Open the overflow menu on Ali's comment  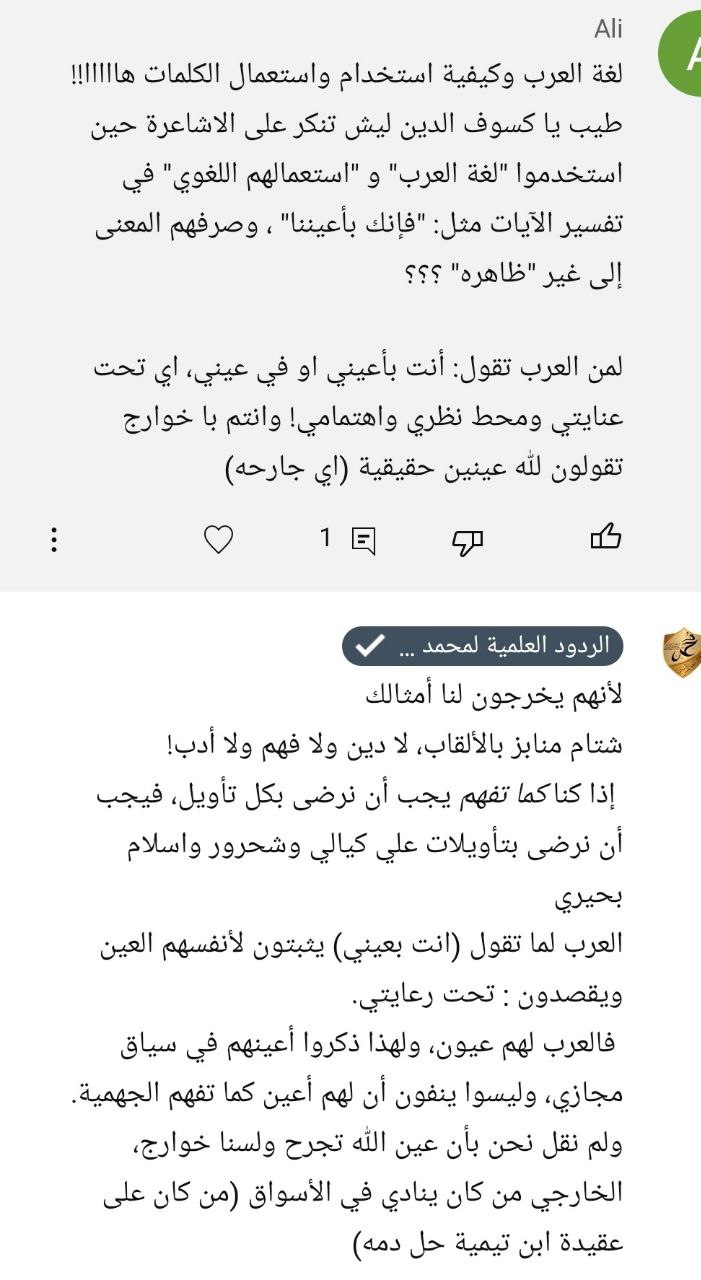pos(54,540)
